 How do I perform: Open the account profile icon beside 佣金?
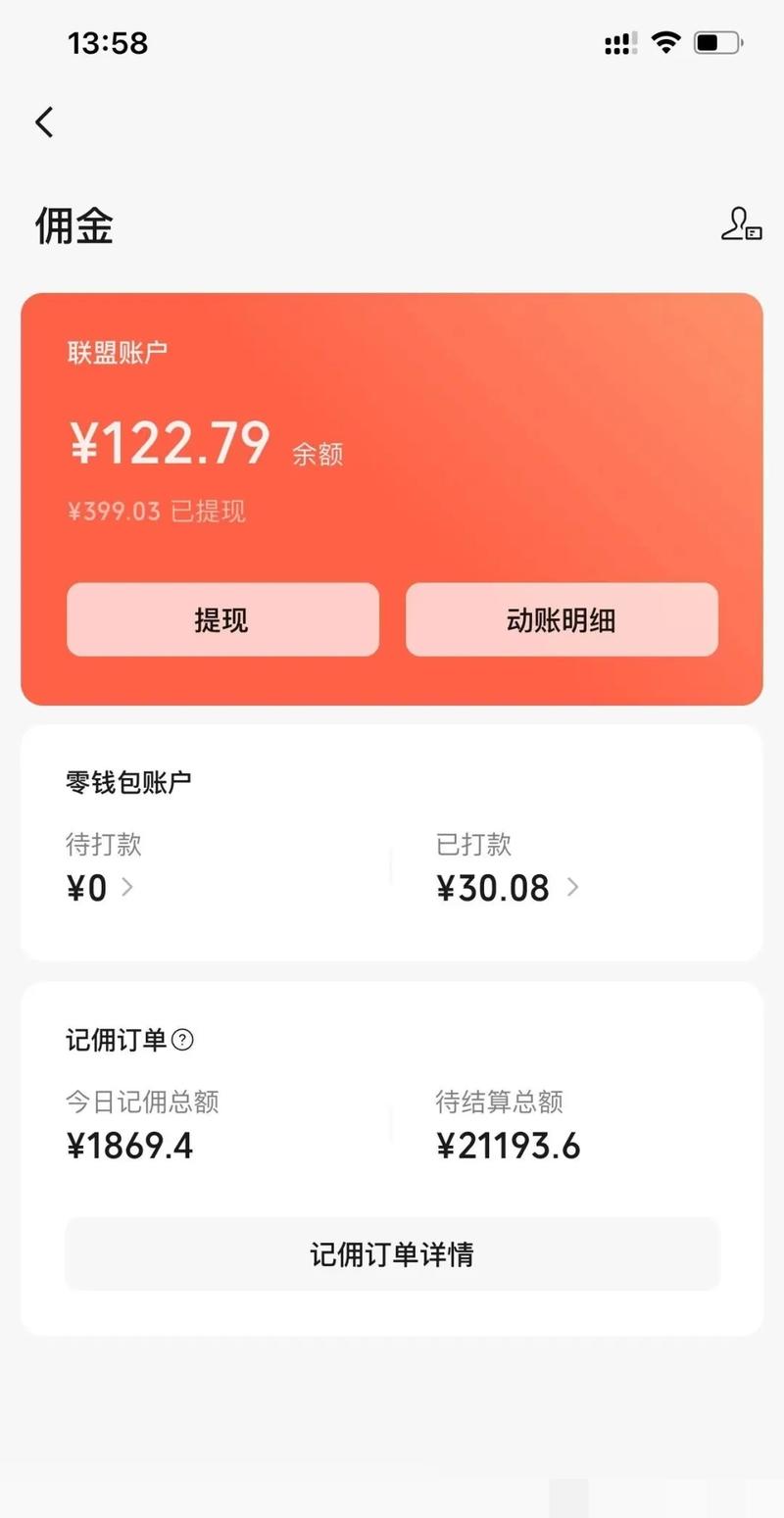click(741, 224)
